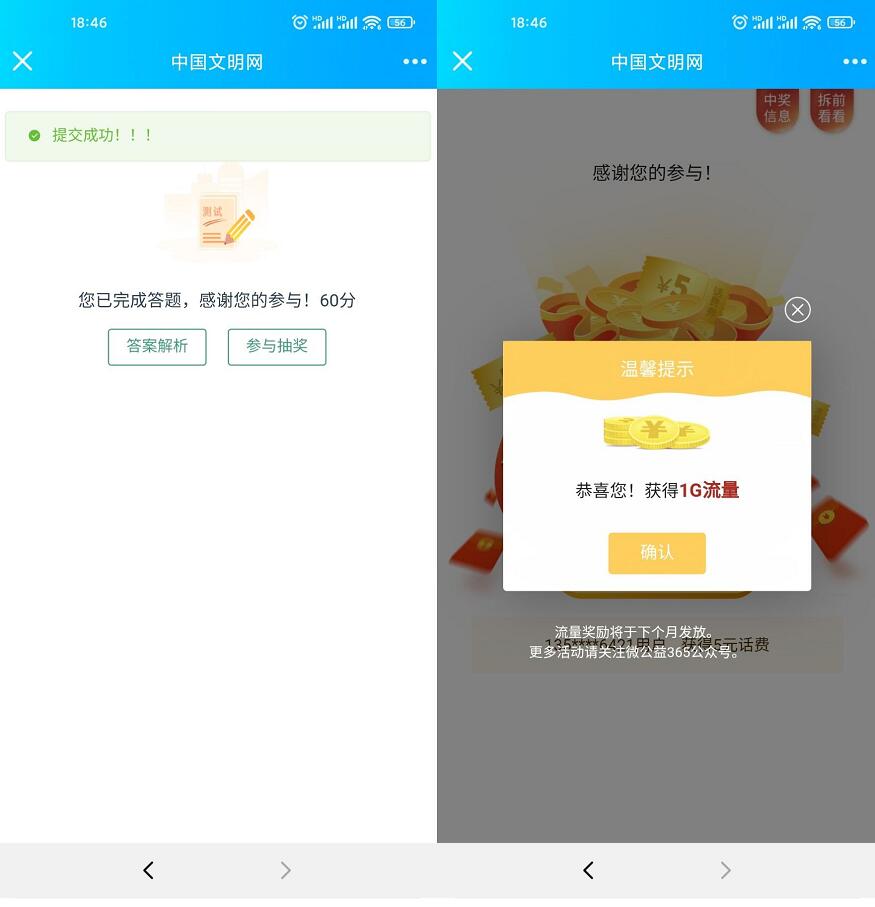Open the 中奖信息 winning info
This screenshot has width=875, height=907.
point(777,108)
